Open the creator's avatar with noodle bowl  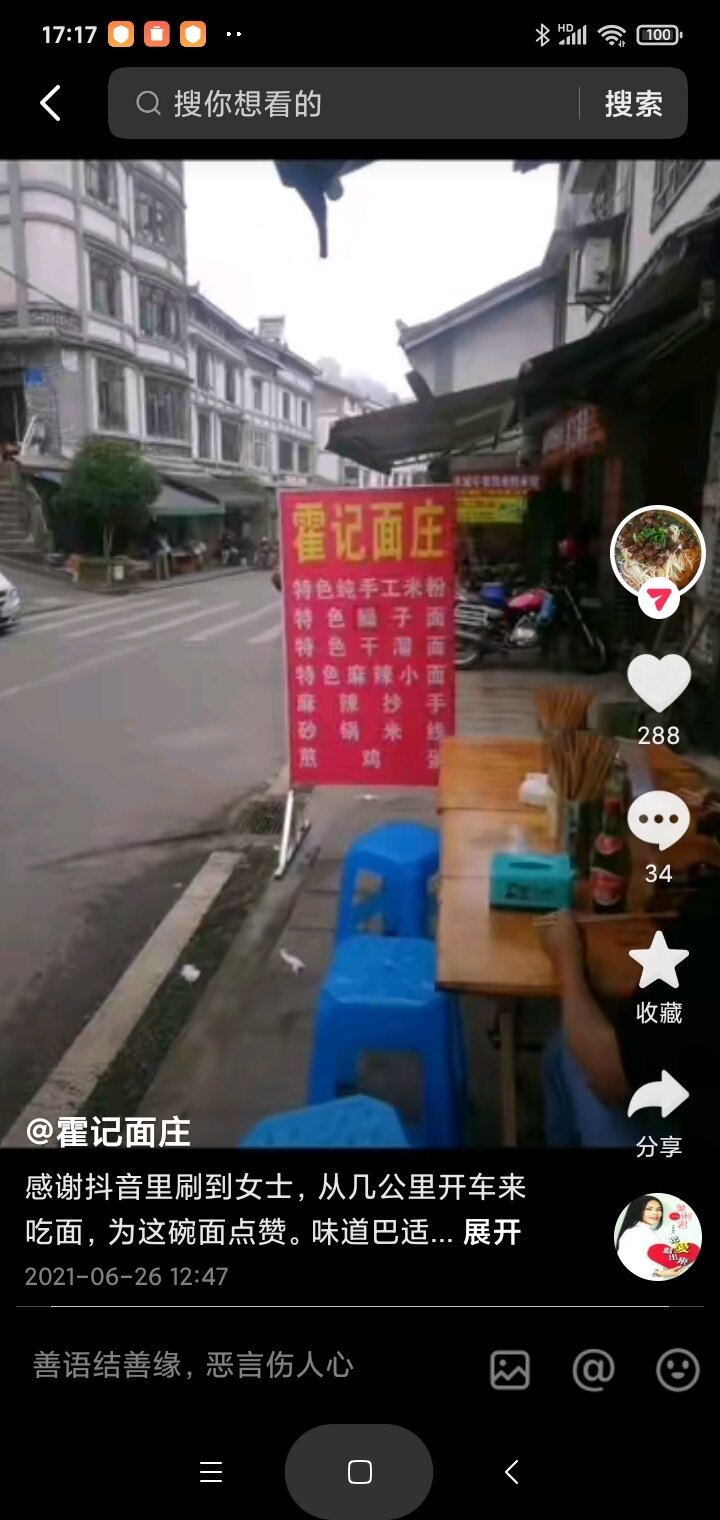tap(657, 552)
